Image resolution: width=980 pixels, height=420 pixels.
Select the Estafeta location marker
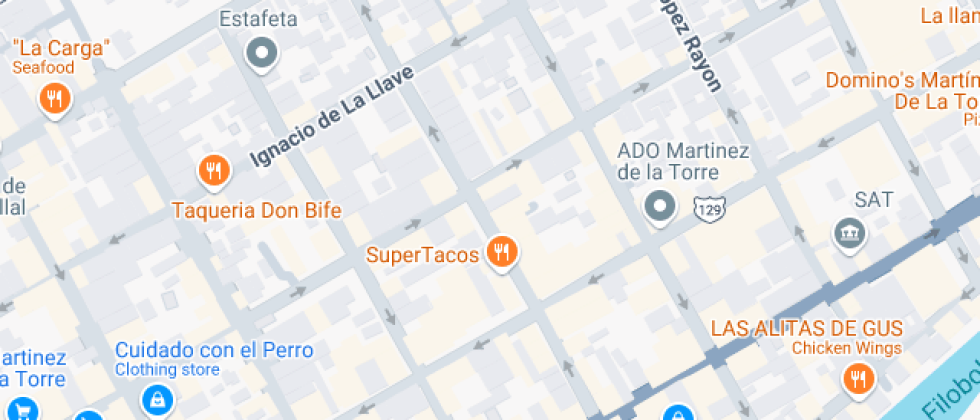coord(261,52)
